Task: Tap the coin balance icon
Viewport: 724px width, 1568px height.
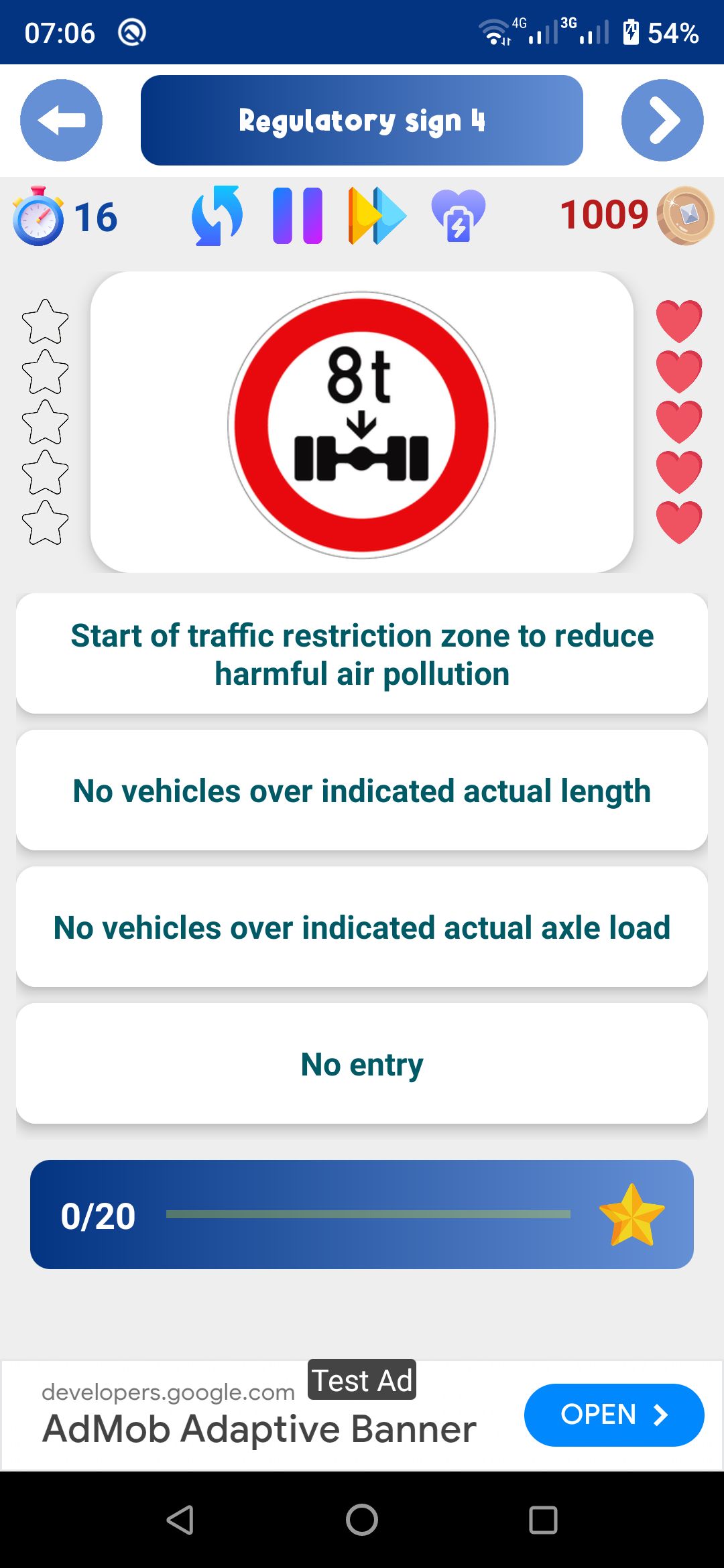Action: [686, 216]
